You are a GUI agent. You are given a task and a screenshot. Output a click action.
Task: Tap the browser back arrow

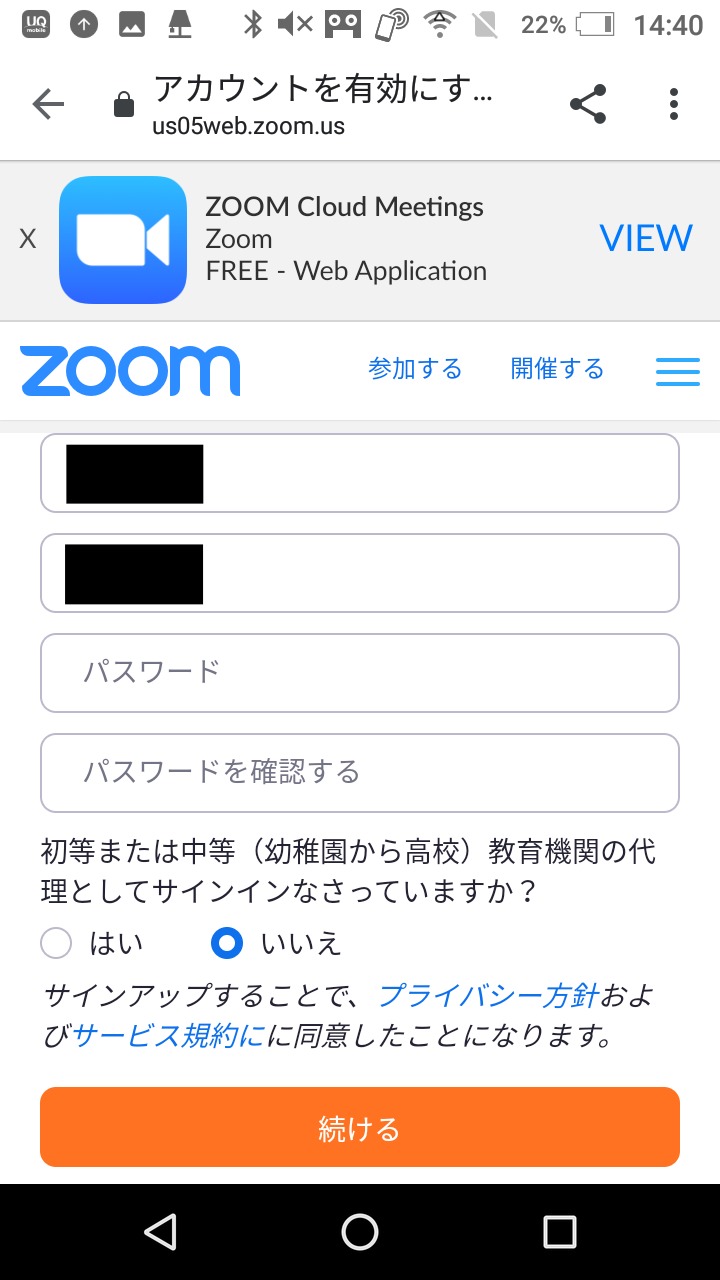pyautogui.click(x=48, y=104)
